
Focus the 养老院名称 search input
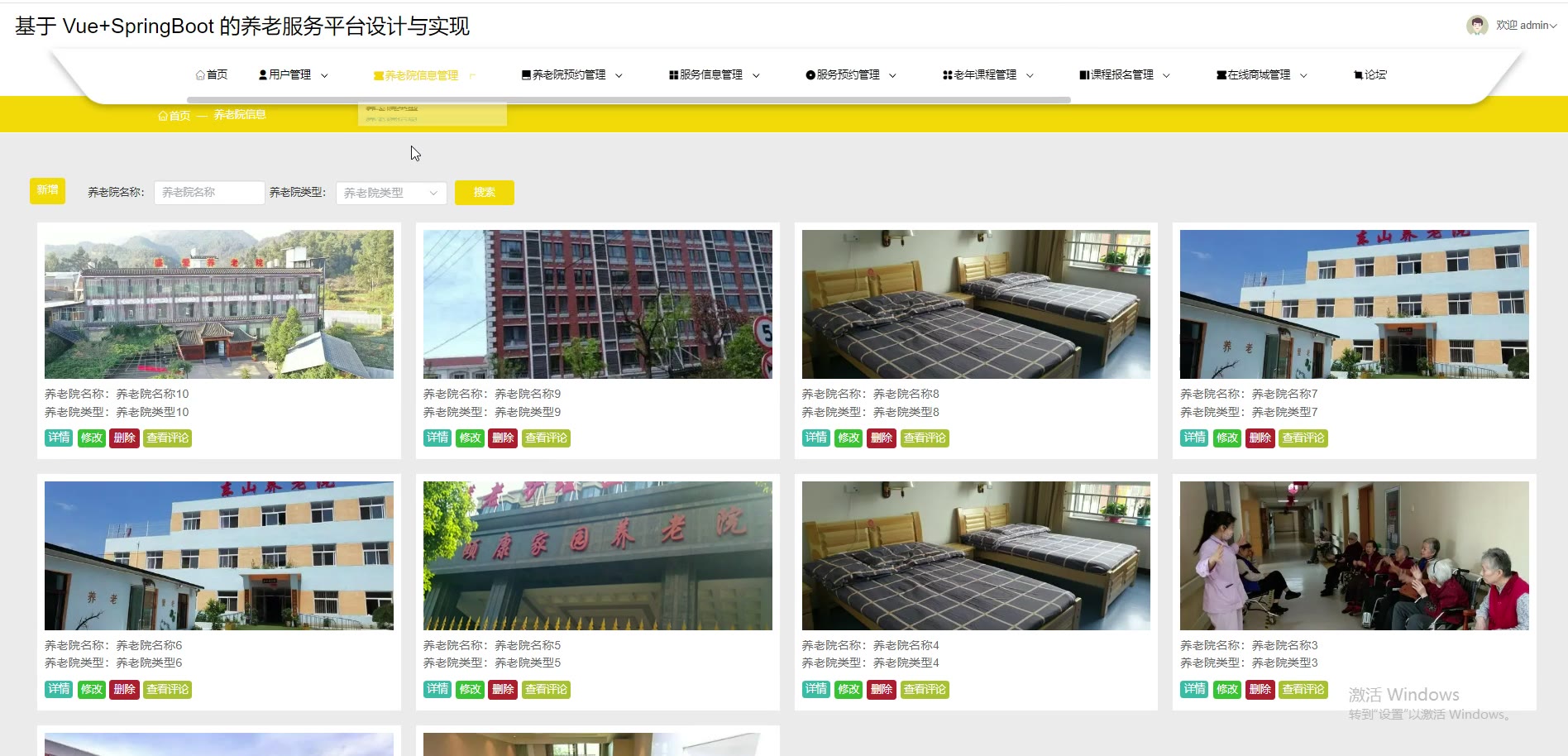[x=208, y=193]
